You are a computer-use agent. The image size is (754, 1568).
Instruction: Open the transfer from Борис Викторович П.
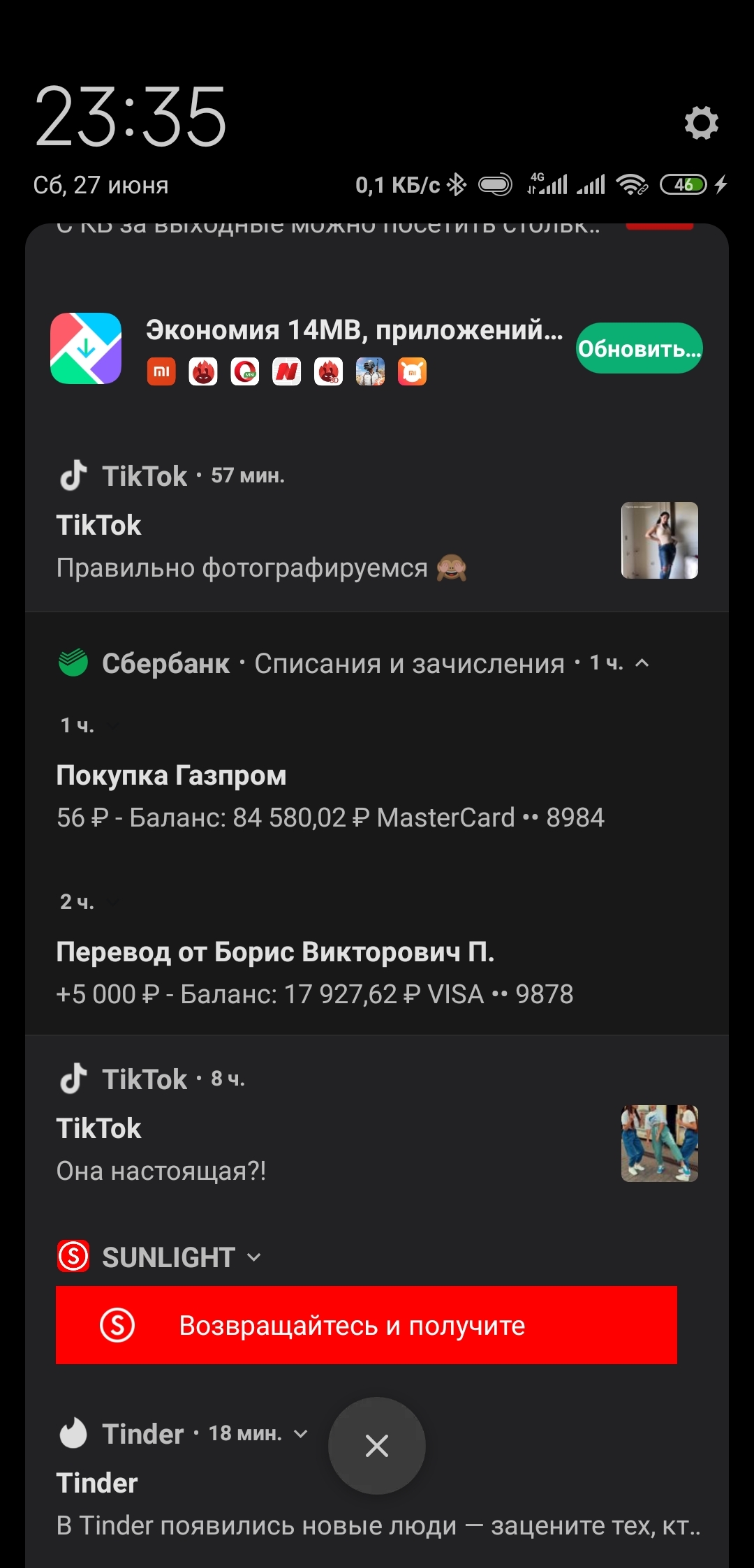314,973
